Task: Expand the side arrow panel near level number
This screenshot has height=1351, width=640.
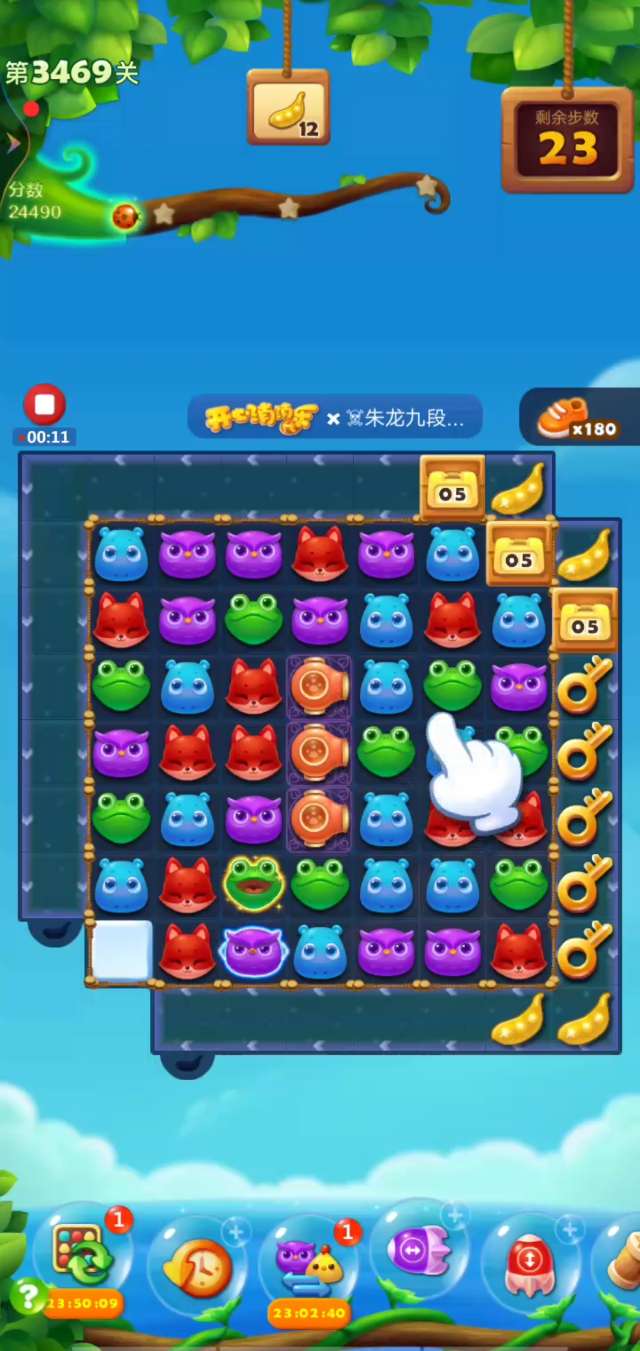Action: point(13,143)
